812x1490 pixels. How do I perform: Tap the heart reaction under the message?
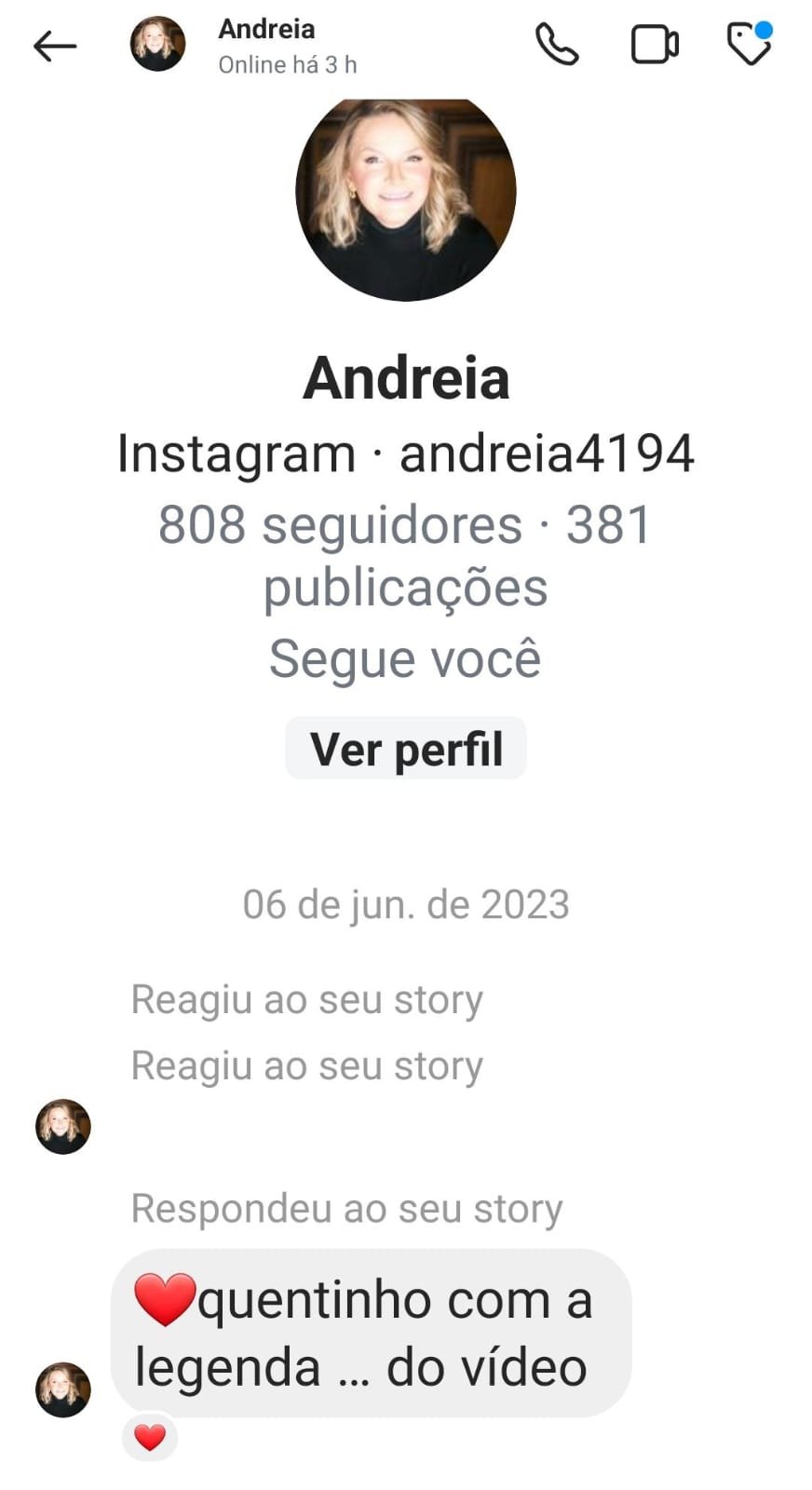coord(149,1438)
